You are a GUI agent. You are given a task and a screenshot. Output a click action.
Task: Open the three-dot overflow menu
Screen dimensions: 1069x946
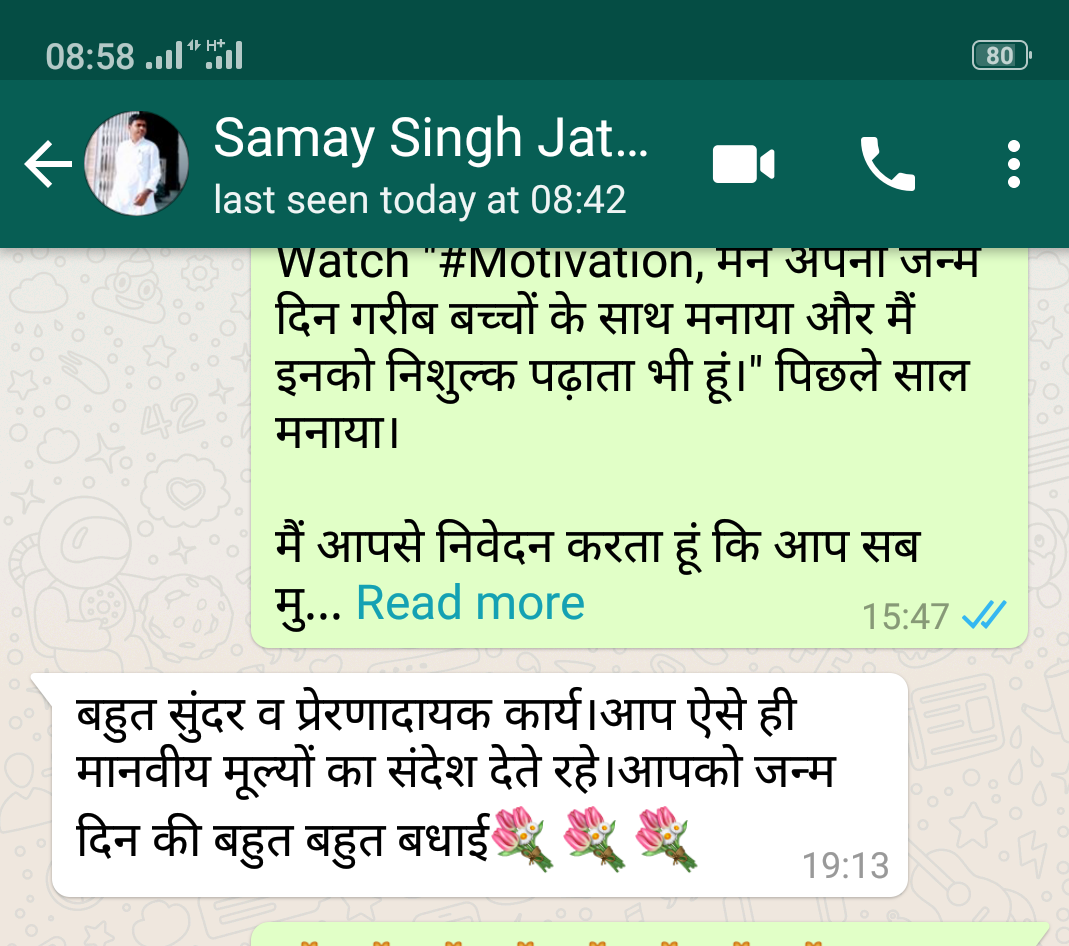[x=1014, y=164]
